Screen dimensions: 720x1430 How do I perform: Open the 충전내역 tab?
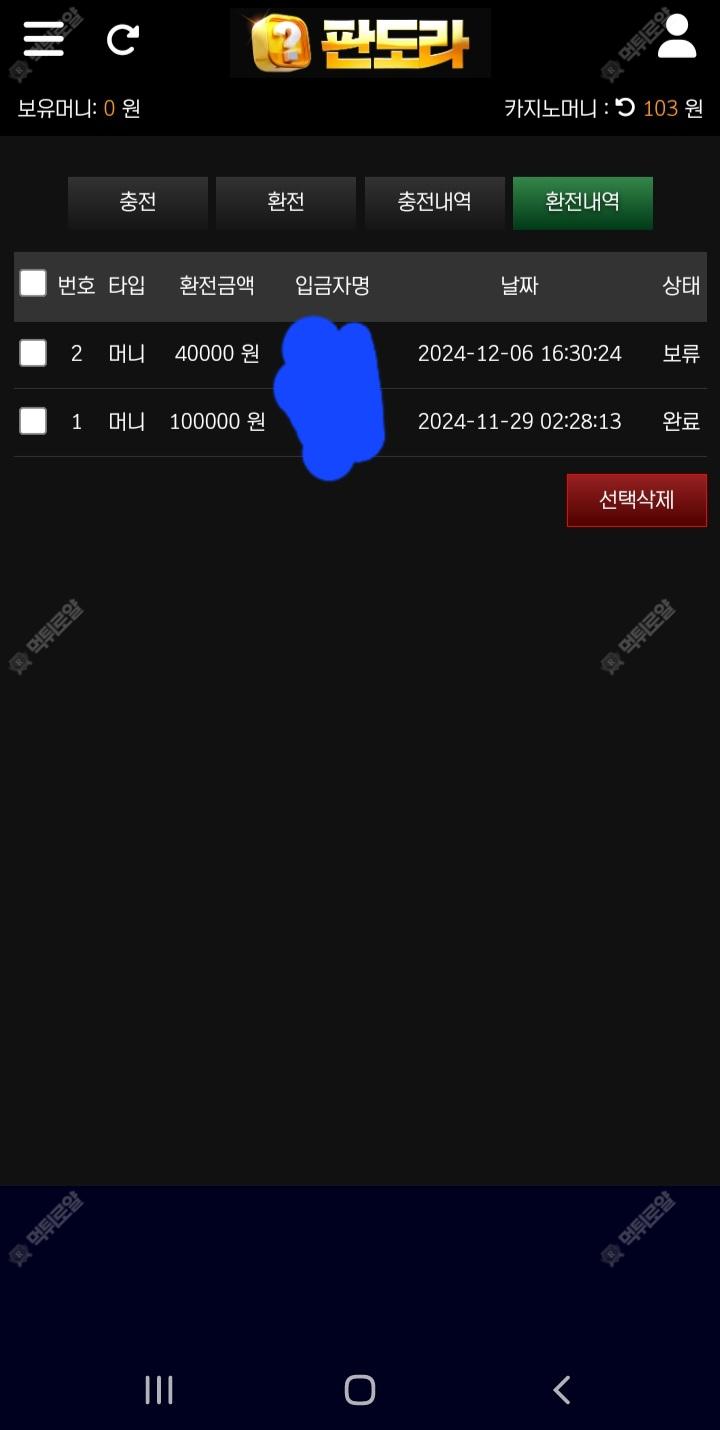(435, 202)
